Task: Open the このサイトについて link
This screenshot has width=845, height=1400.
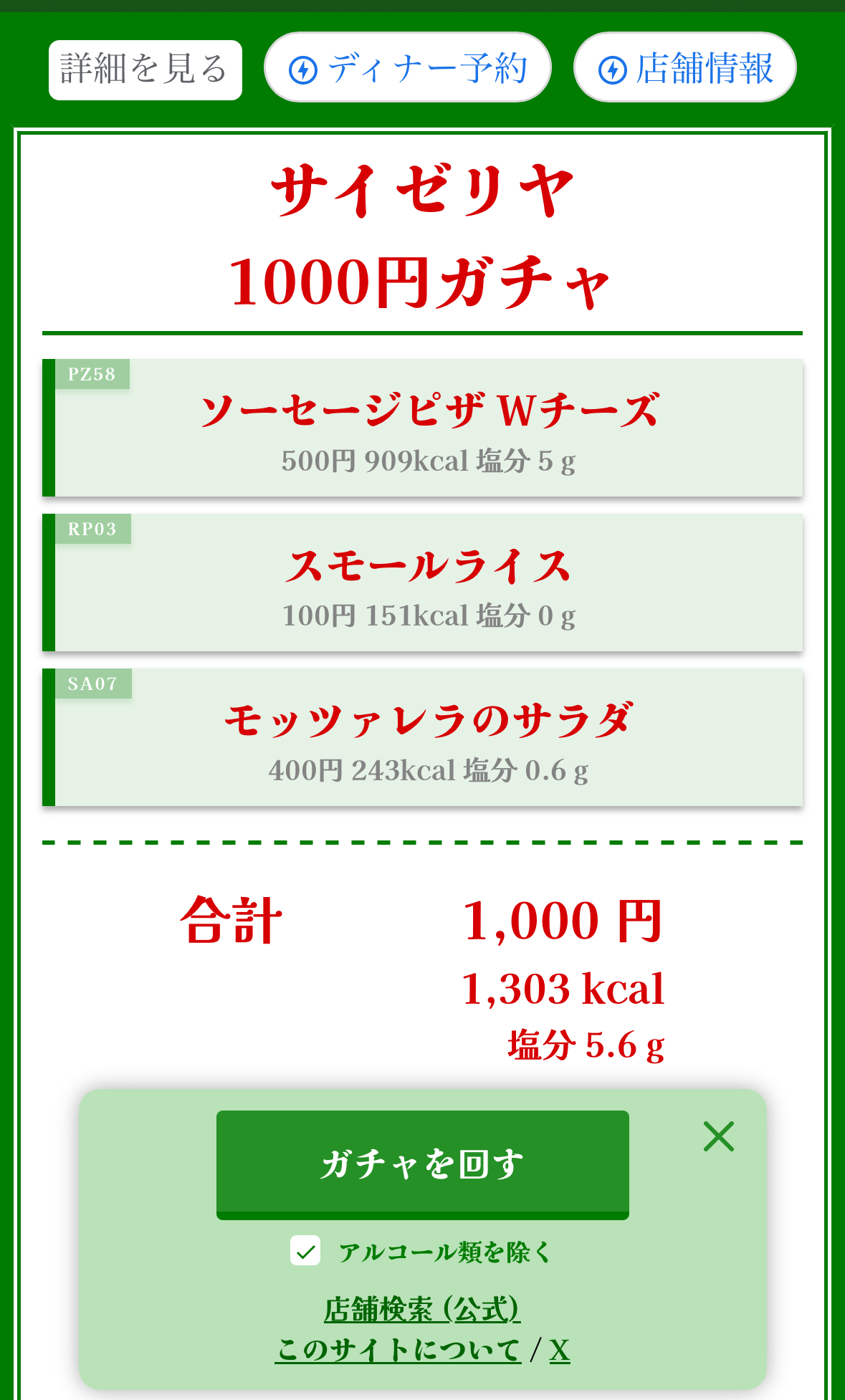Action: (x=398, y=1350)
